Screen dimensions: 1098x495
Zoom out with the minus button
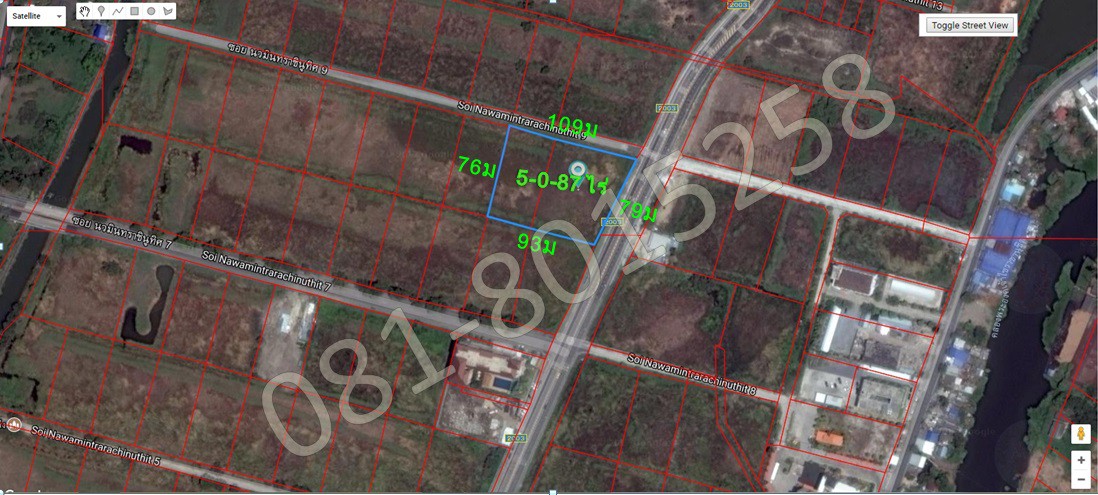click(x=1081, y=479)
